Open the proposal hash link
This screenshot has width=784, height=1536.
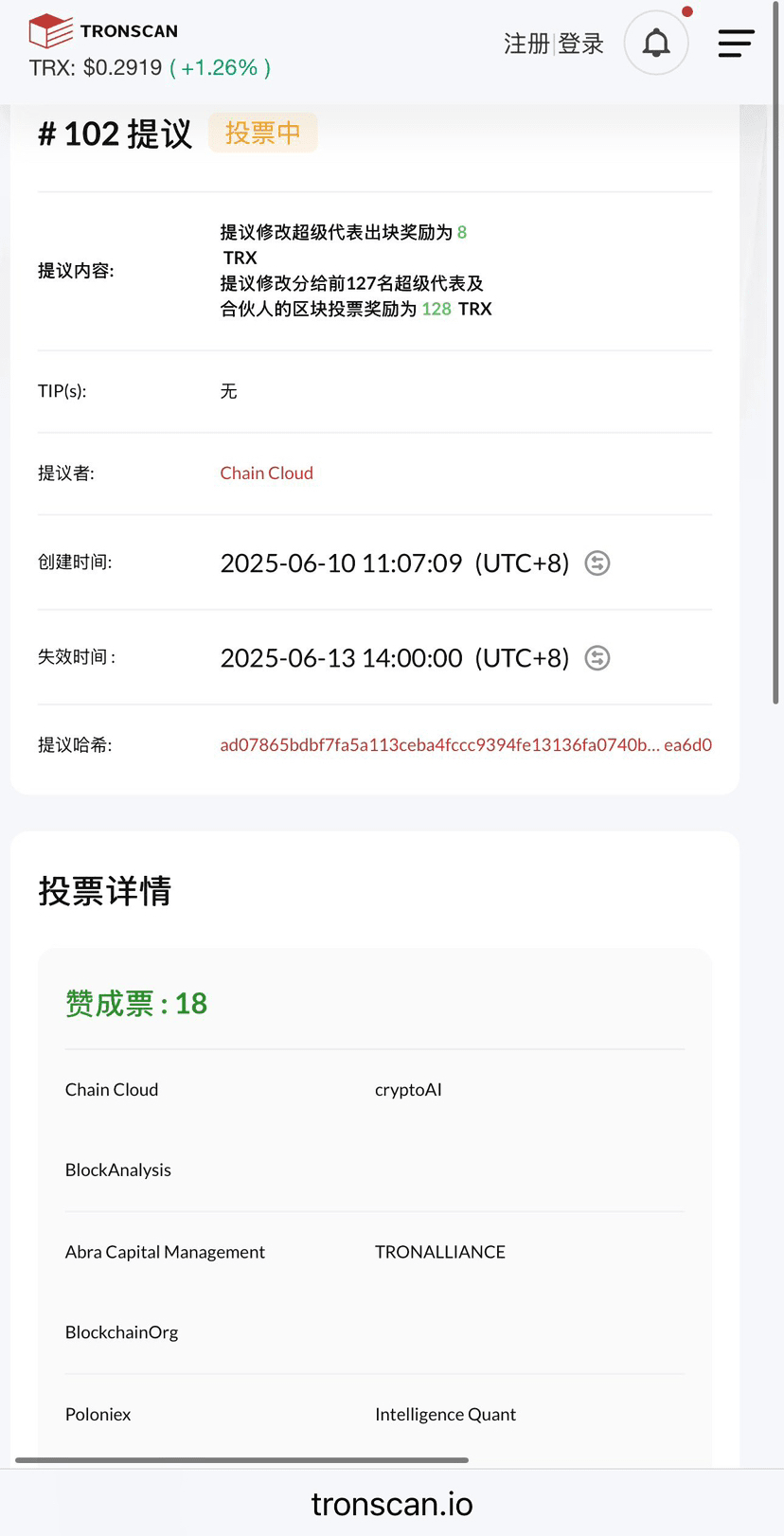(466, 744)
